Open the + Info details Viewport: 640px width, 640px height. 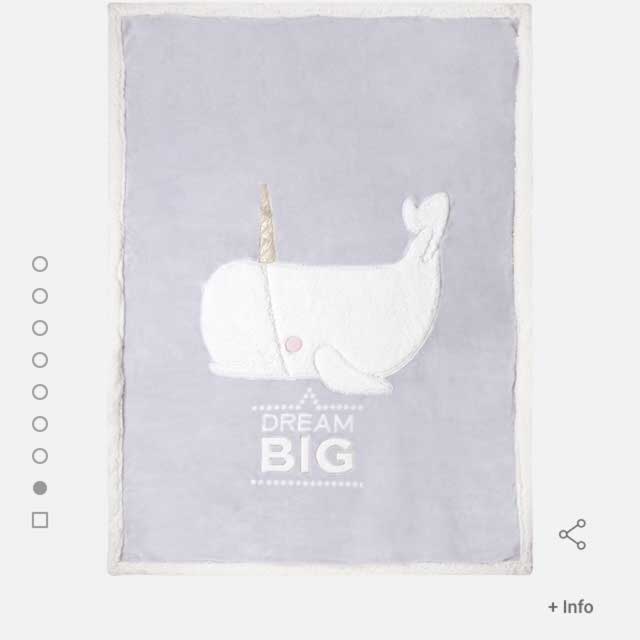click(570, 607)
